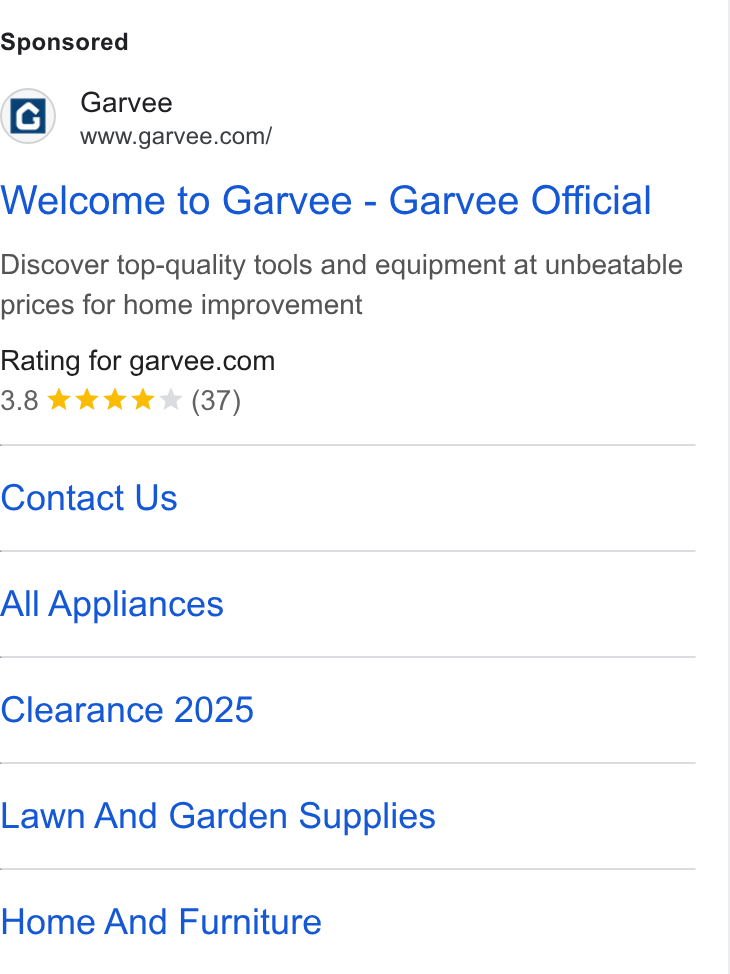The height and width of the screenshot is (974, 730).
Task: Open the Contact Us sitelink
Action: pyautogui.click(x=89, y=498)
